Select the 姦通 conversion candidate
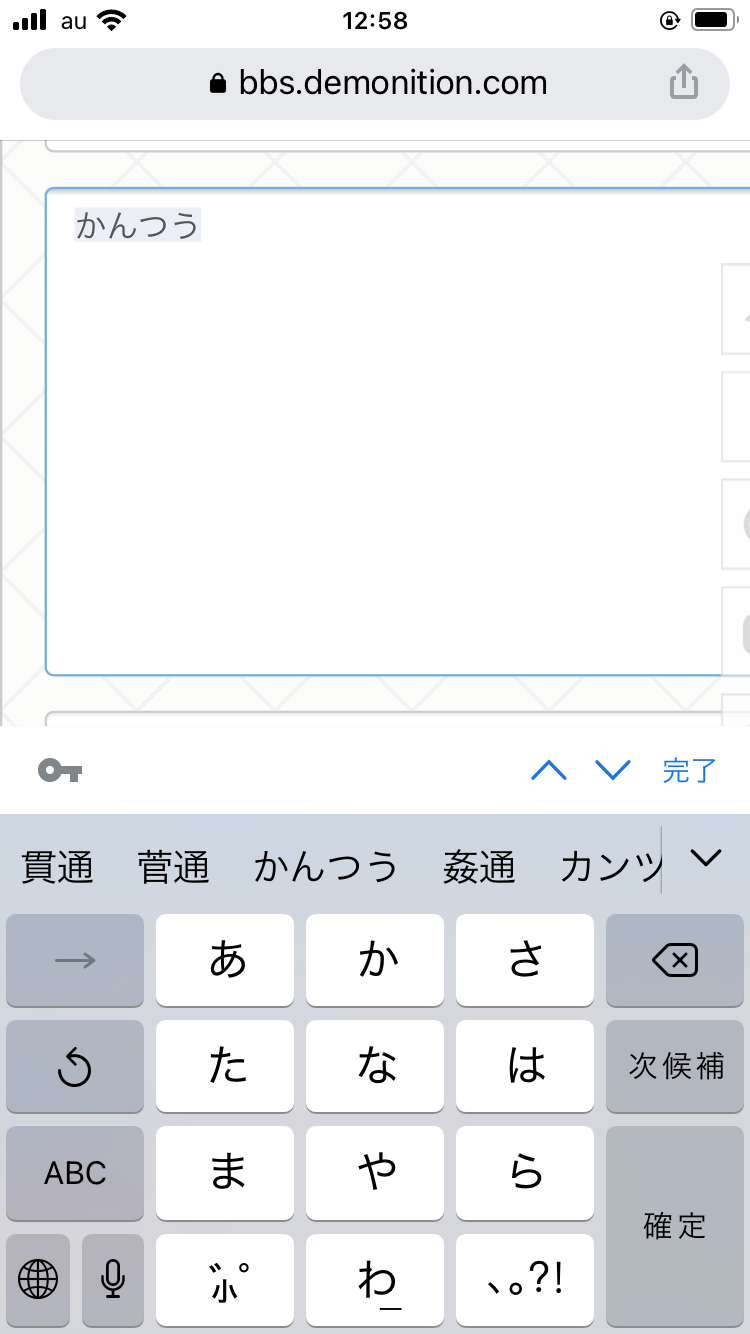 pyautogui.click(x=479, y=867)
